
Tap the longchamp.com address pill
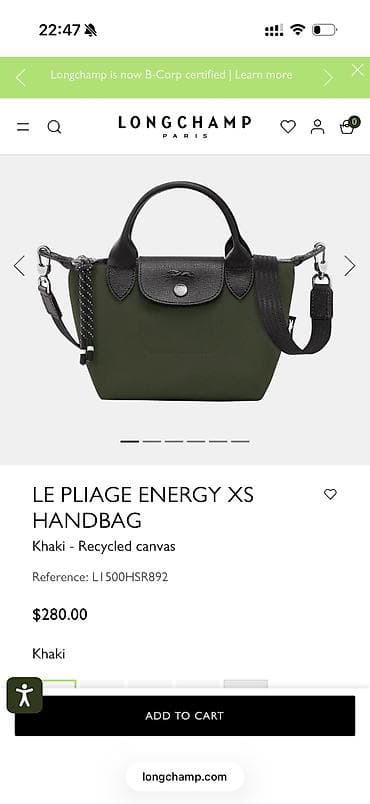184,776
